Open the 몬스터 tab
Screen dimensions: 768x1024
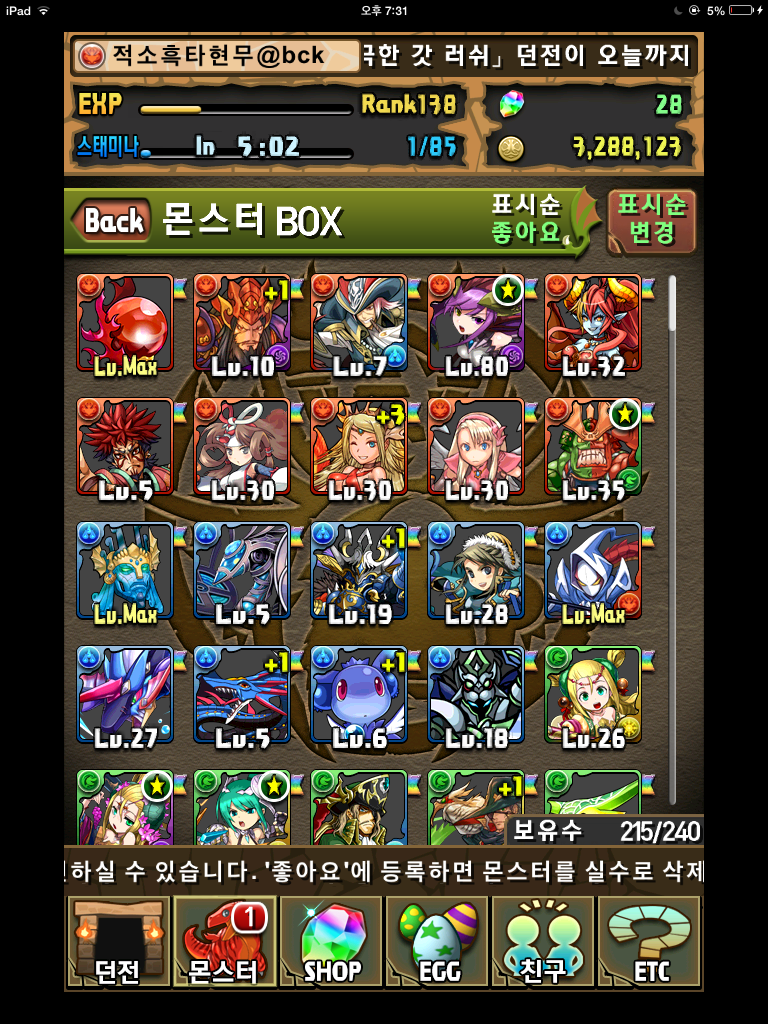(x=224, y=942)
